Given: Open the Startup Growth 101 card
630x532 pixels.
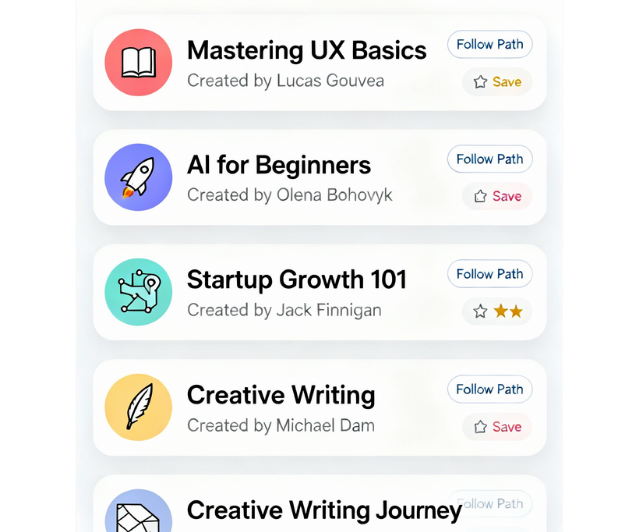Looking at the screenshot, I should (300, 292).
